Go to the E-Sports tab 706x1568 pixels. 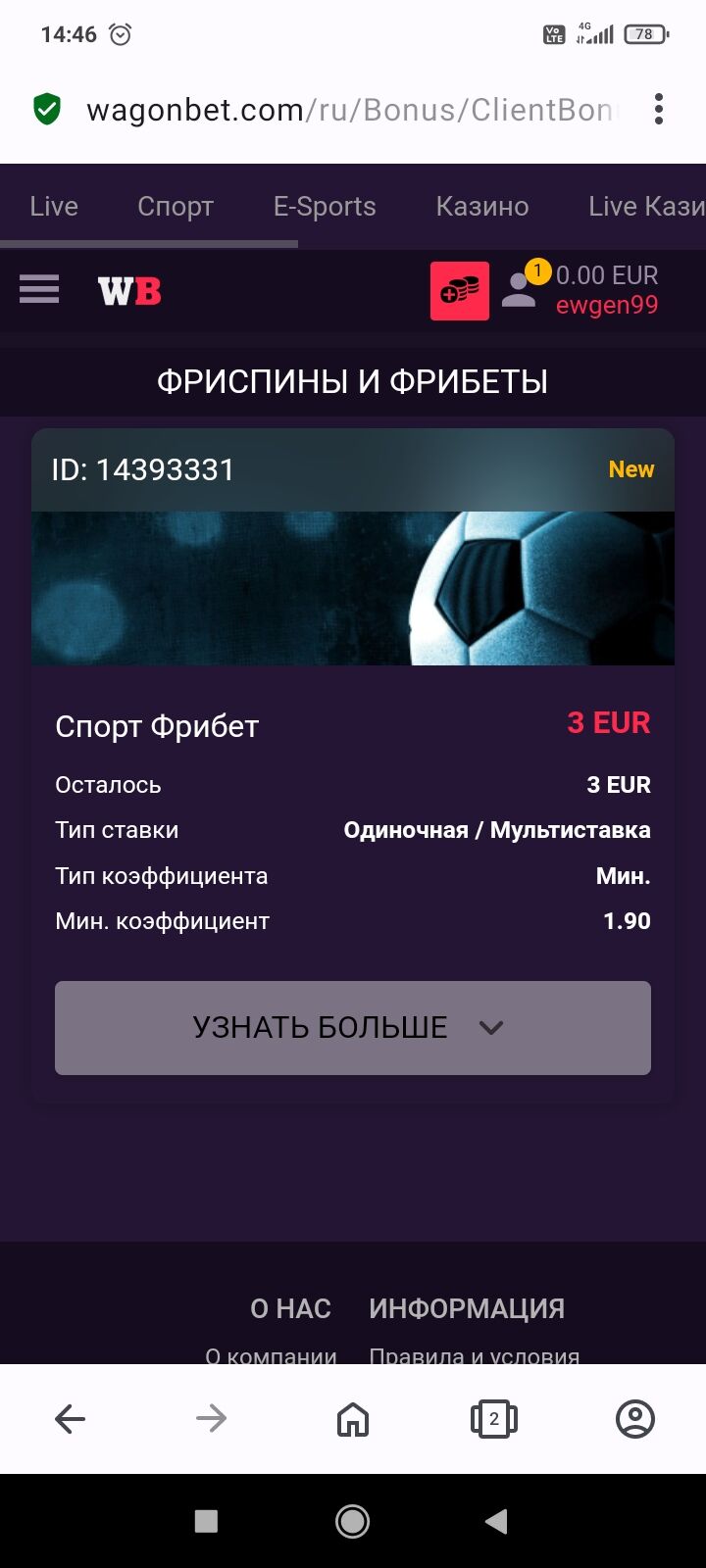pyautogui.click(x=325, y=207)
